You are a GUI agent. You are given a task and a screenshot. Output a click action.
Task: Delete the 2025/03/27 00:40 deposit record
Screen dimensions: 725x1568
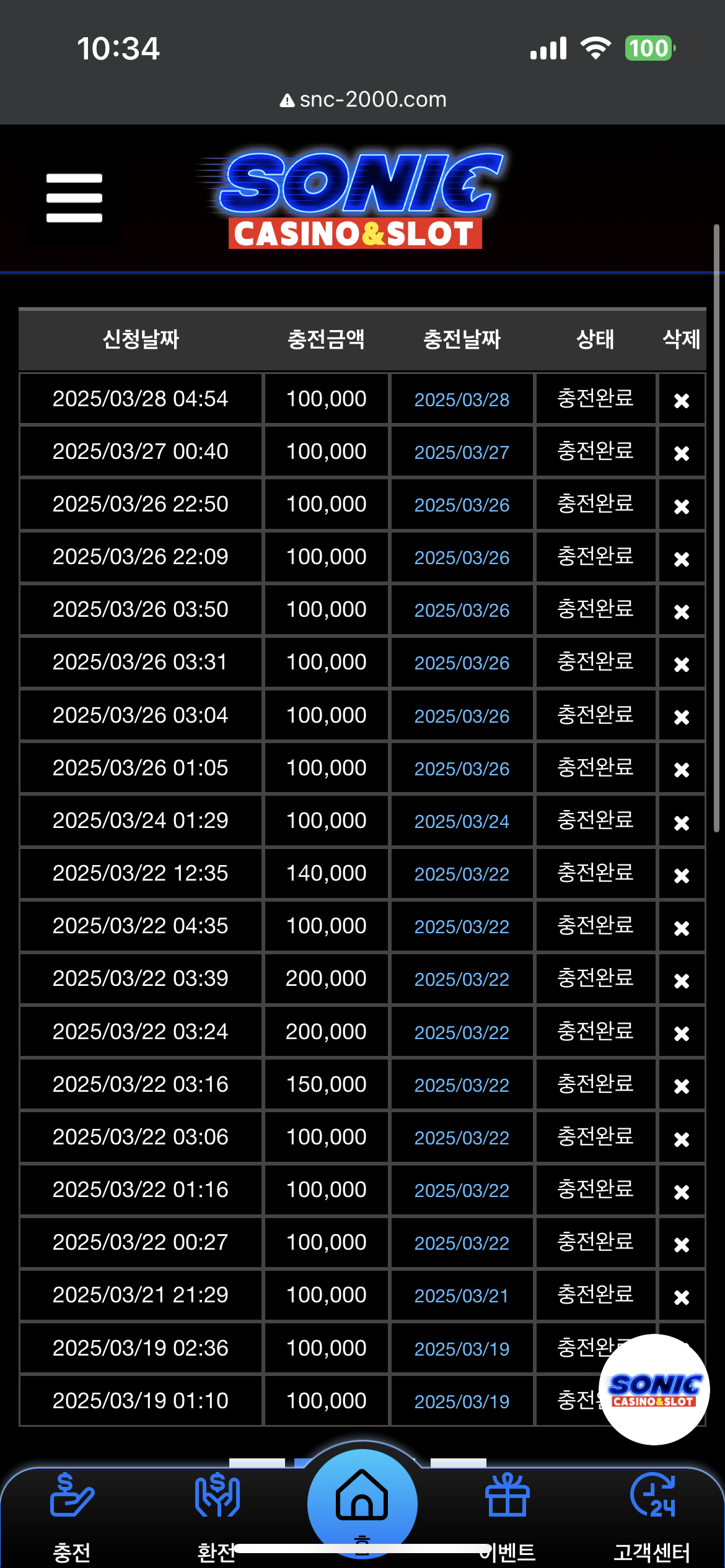682,453
